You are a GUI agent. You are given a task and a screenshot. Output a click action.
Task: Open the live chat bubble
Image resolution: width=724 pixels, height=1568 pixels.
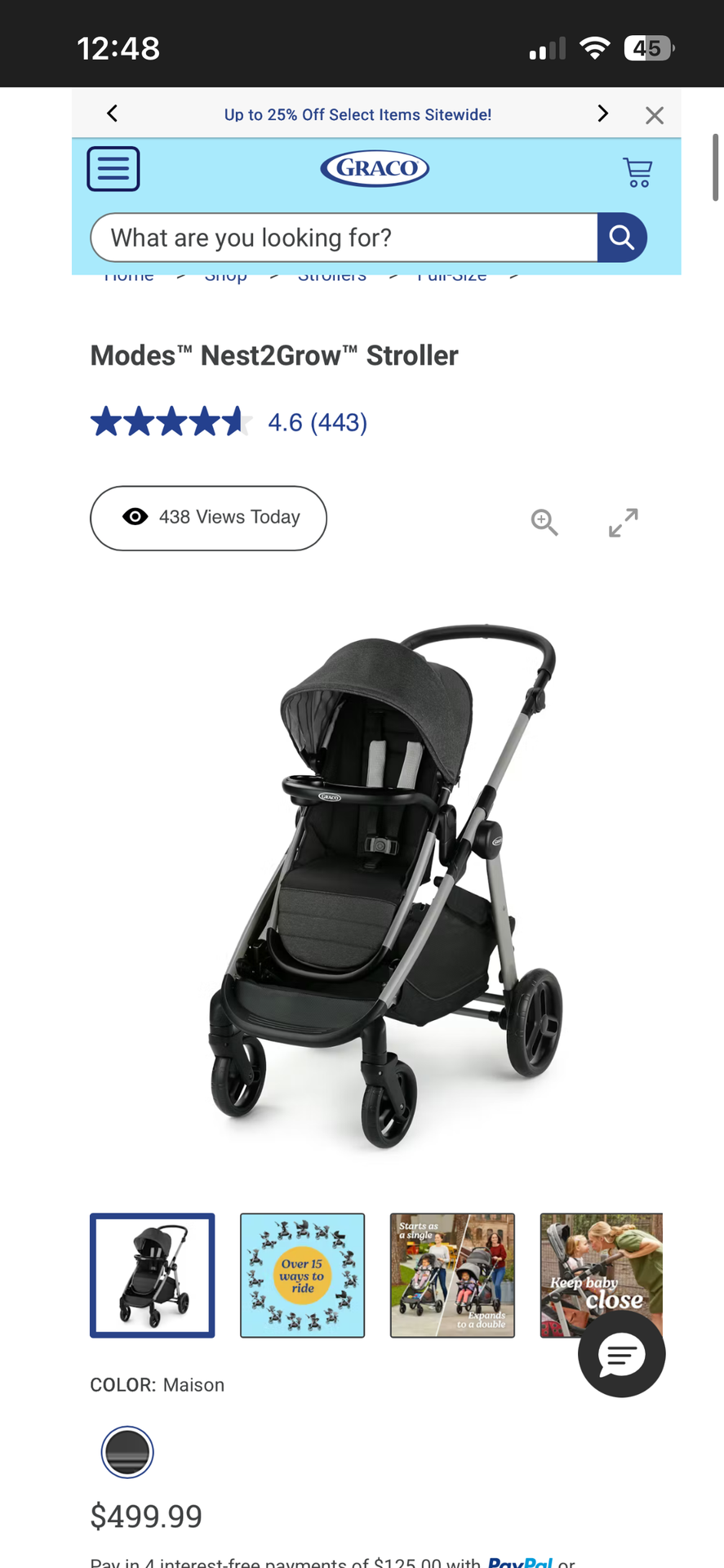coord(621,1353)
